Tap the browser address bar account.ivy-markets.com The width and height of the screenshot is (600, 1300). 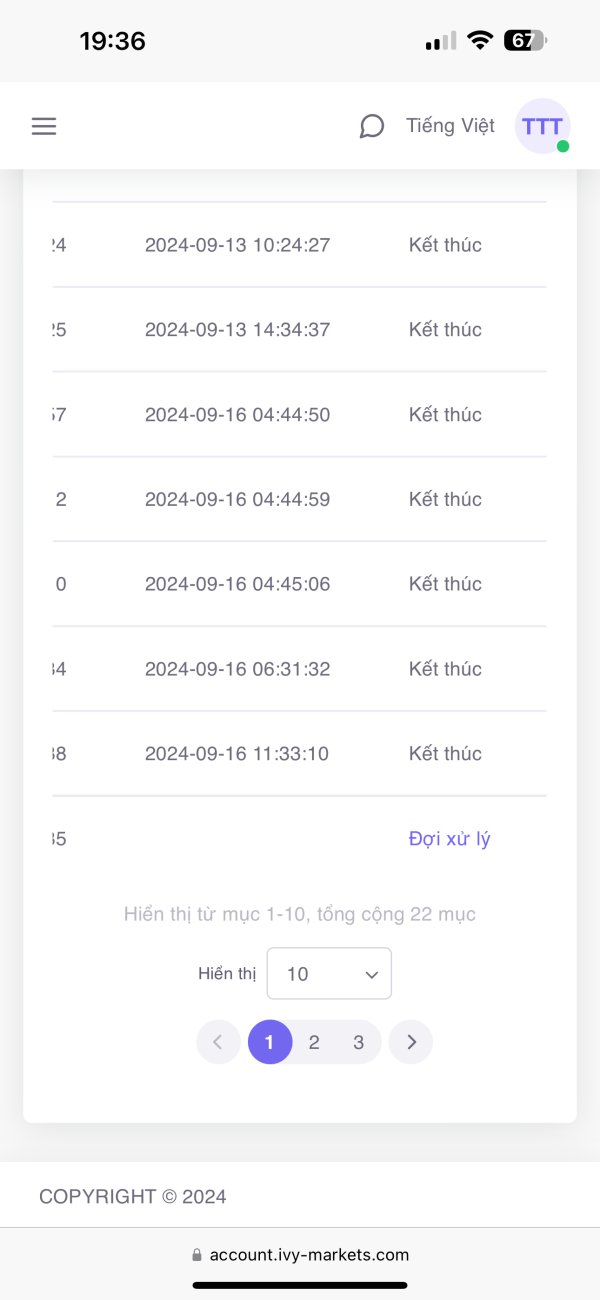point(300,1255)
